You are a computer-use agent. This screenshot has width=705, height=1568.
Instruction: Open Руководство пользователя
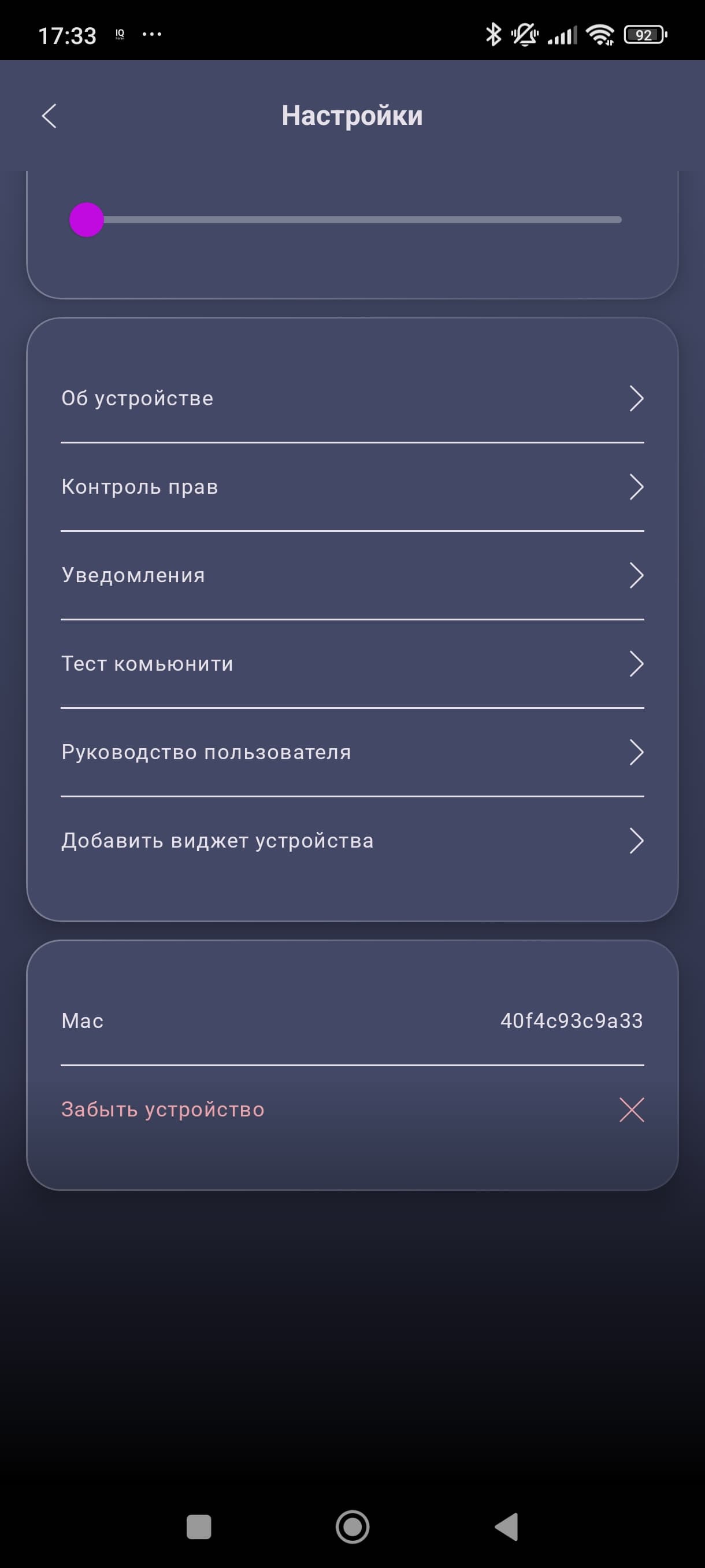[351, 752]
